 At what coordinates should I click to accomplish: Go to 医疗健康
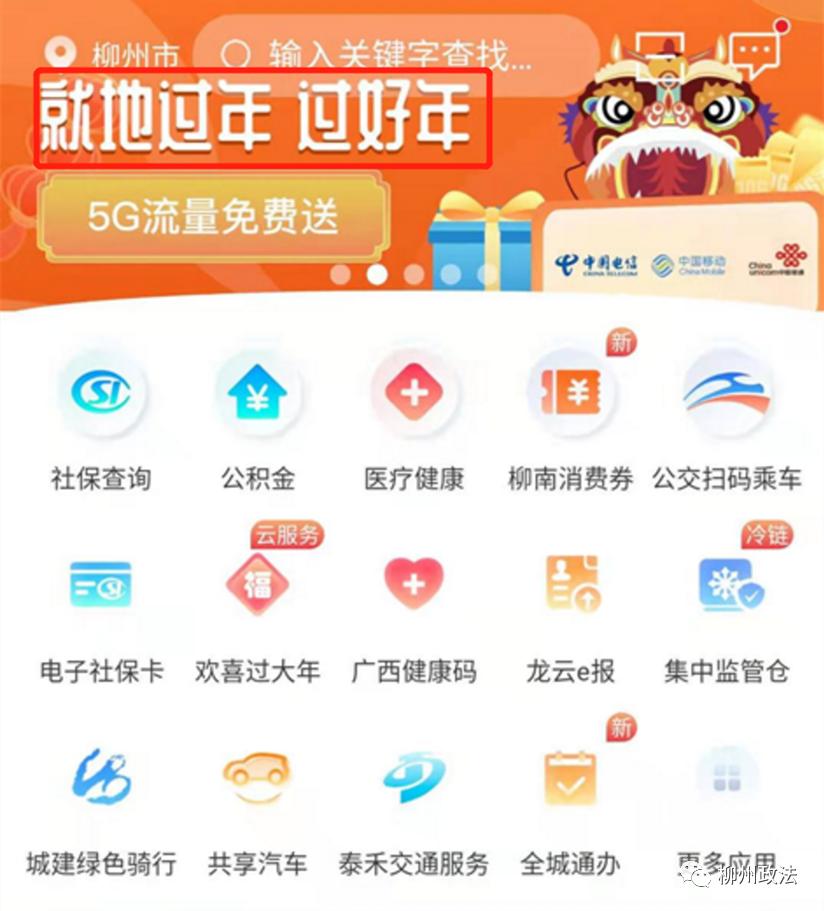pos(414,395)
